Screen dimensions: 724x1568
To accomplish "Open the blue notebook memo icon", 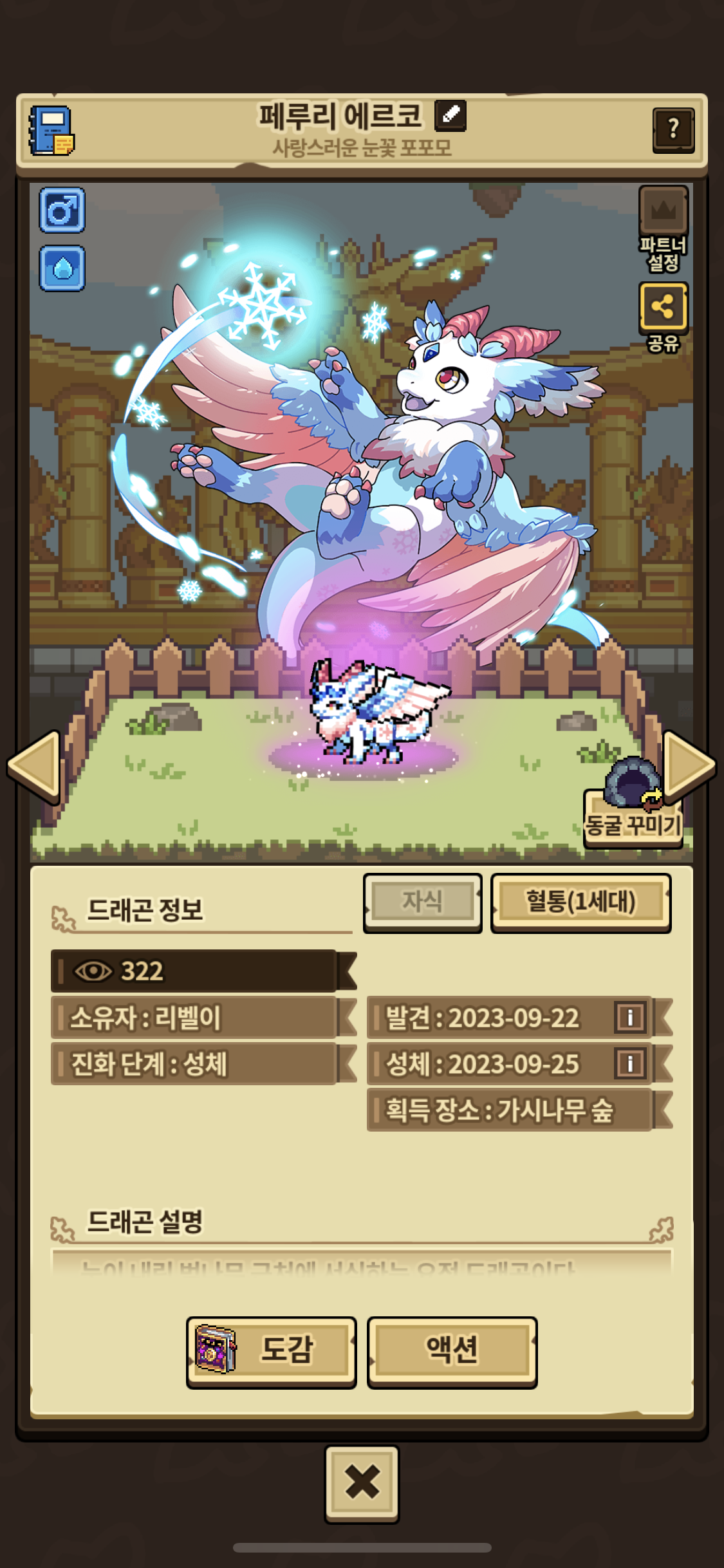I will coord(51,131).
